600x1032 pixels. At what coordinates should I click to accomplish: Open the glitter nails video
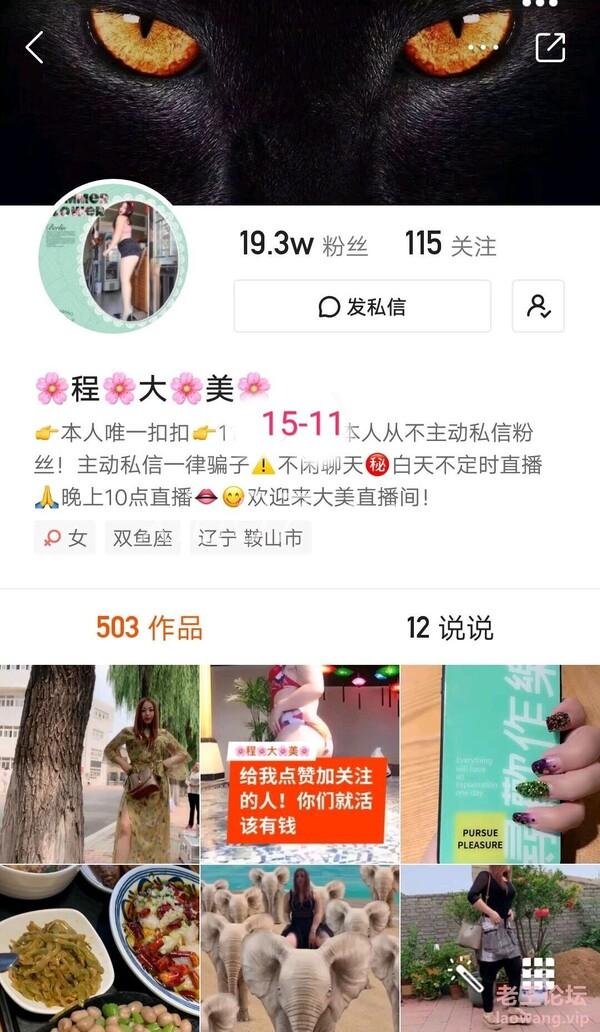(x=500, y=764)
